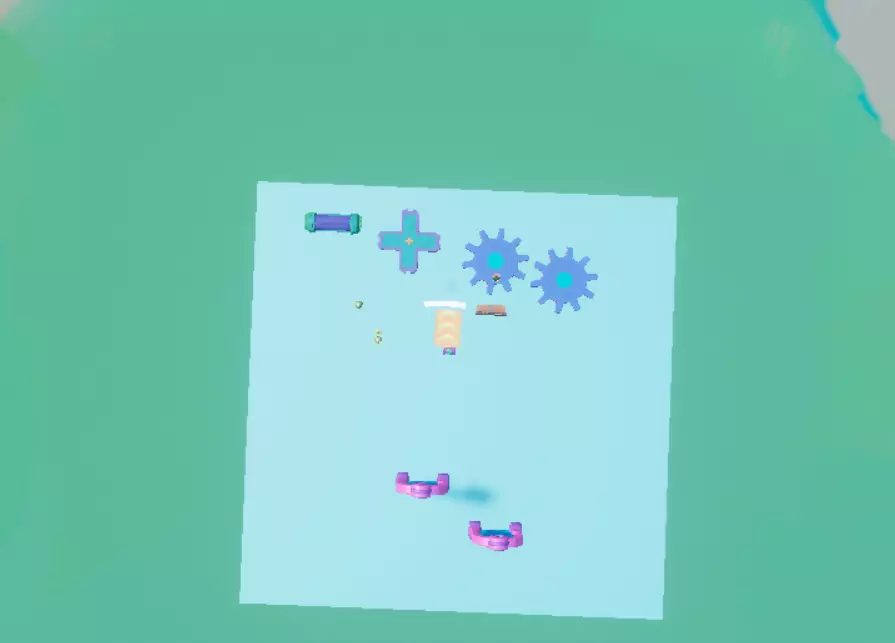Select the pink clamp farthest from gears
The image size is (895, 643).
pos(496,535)
